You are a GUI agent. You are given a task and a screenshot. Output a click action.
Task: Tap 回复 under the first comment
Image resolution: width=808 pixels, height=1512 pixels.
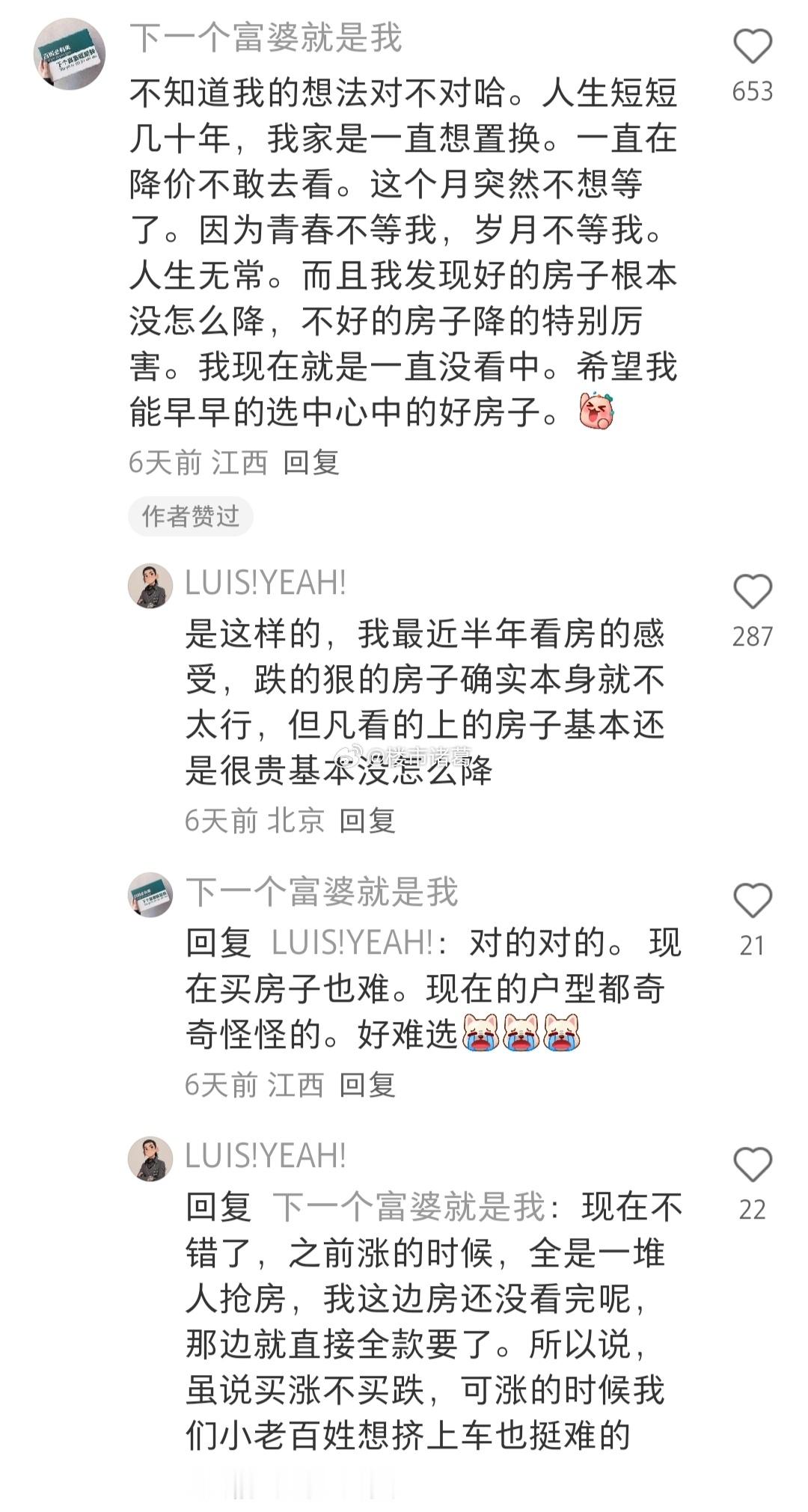tap(311, 464)
